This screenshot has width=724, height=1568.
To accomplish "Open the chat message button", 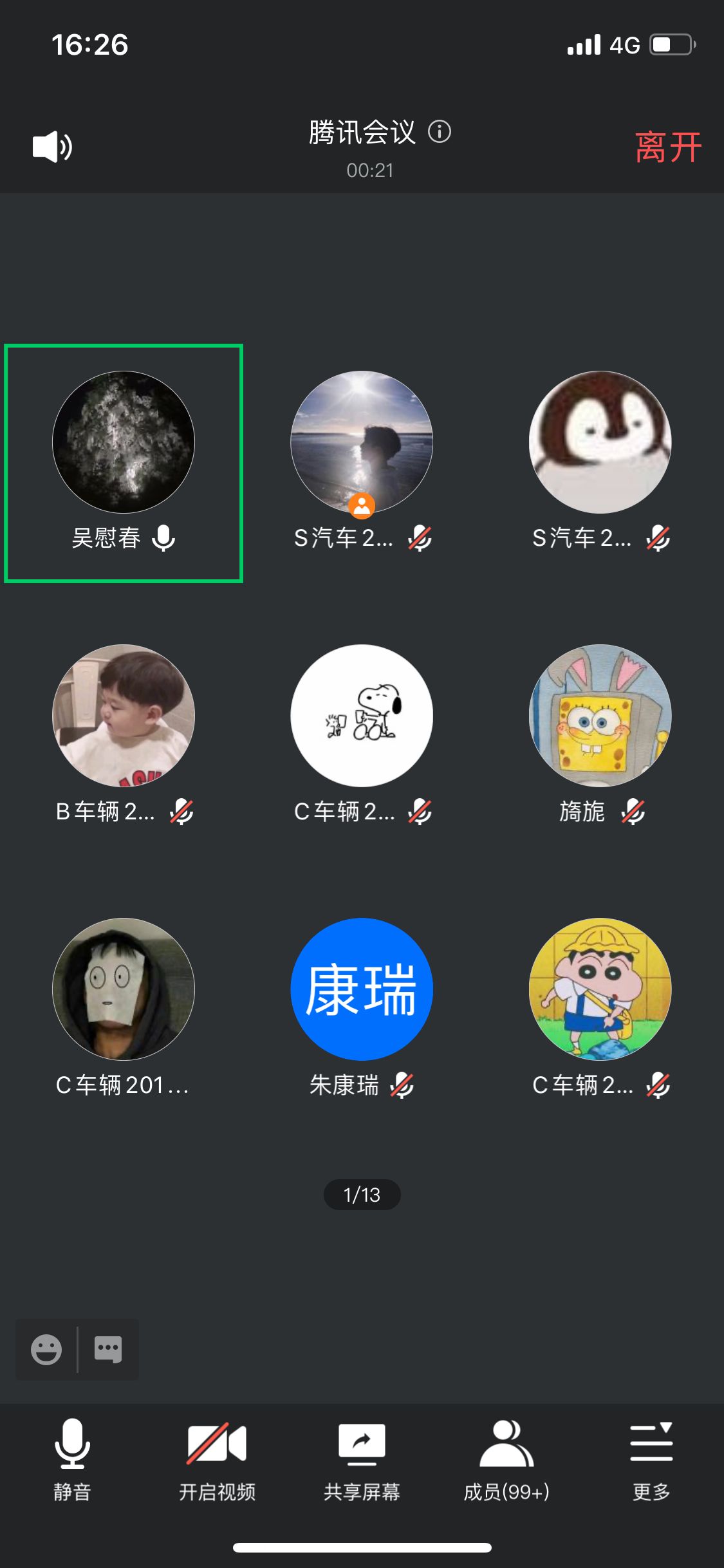I will (x=108, y=1349).
